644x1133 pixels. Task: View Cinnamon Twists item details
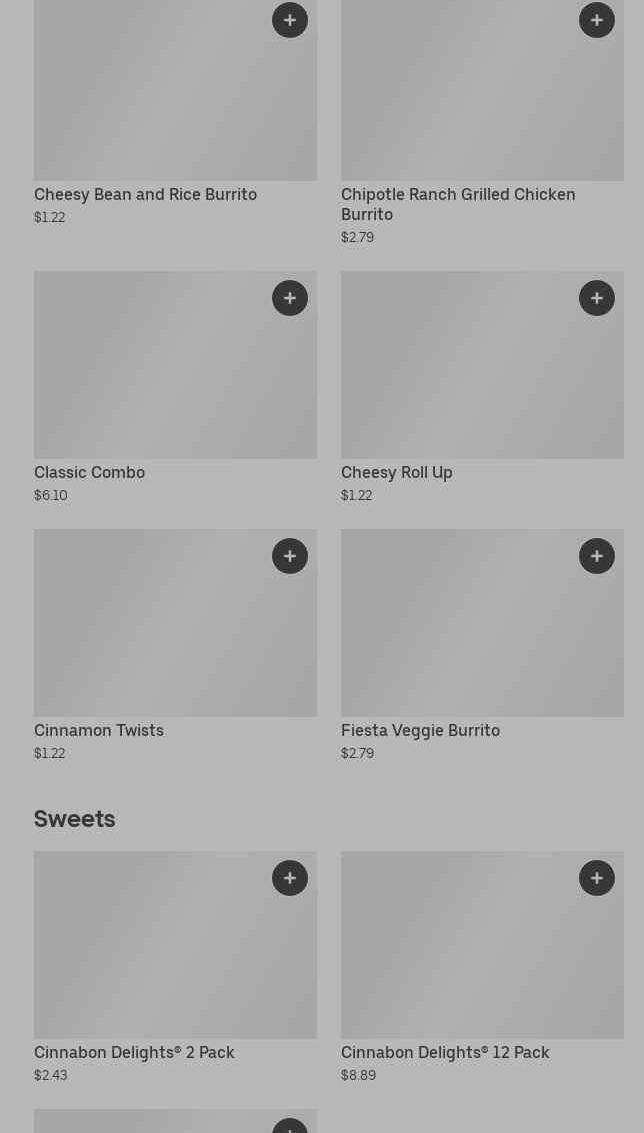pyautogui.click(x=175, y=645)
